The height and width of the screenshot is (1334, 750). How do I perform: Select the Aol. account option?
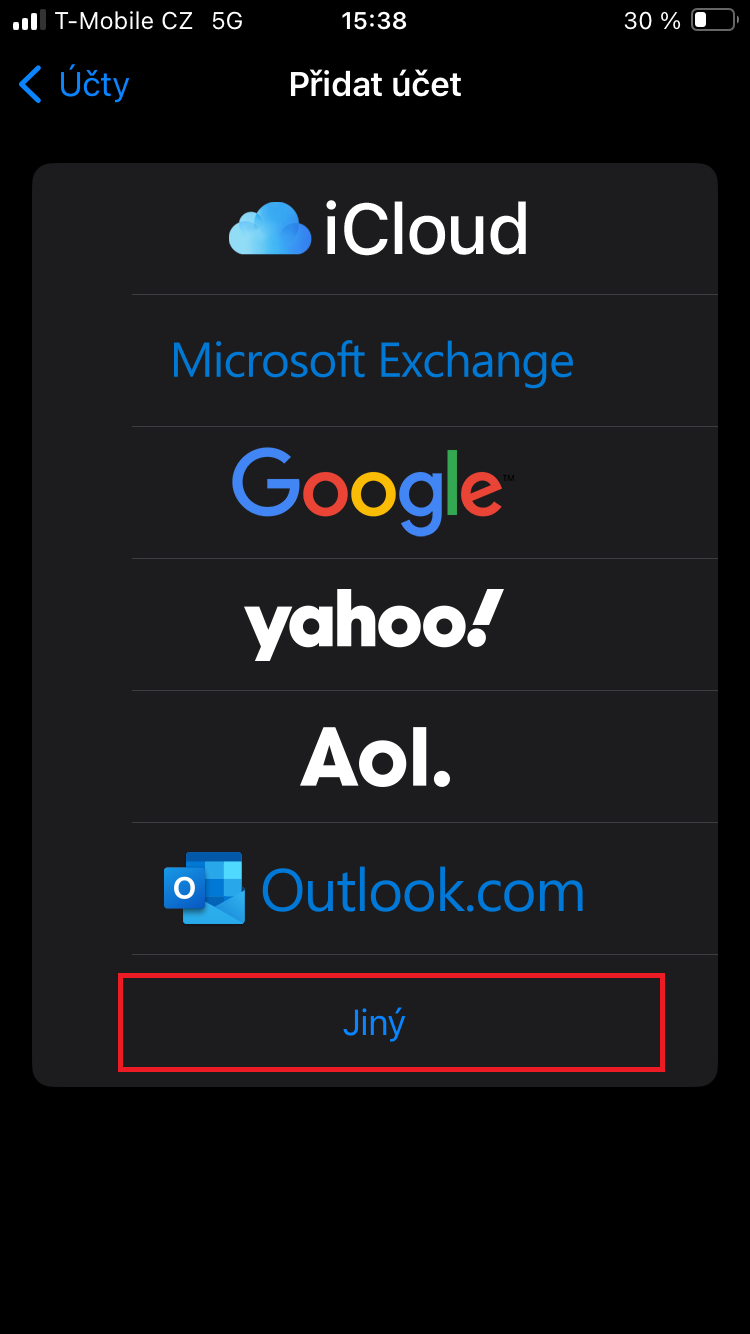point(375,756)
